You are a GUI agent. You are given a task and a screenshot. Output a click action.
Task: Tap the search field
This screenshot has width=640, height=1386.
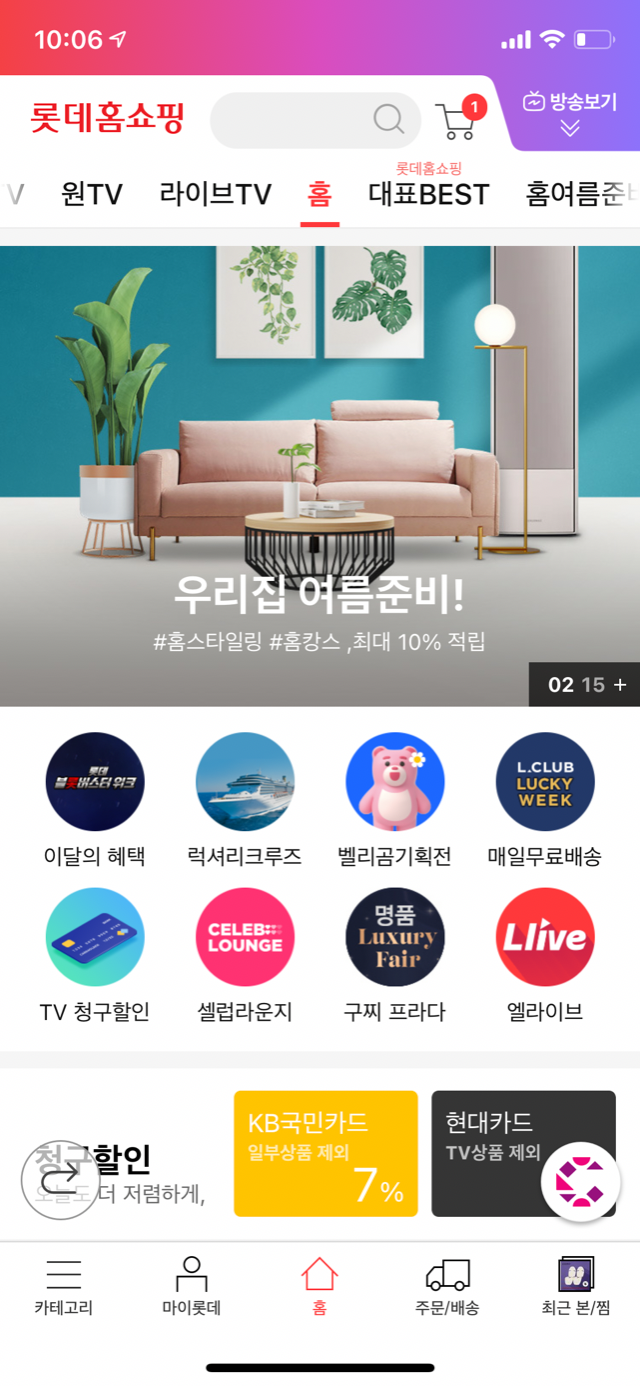click(300, 120)
